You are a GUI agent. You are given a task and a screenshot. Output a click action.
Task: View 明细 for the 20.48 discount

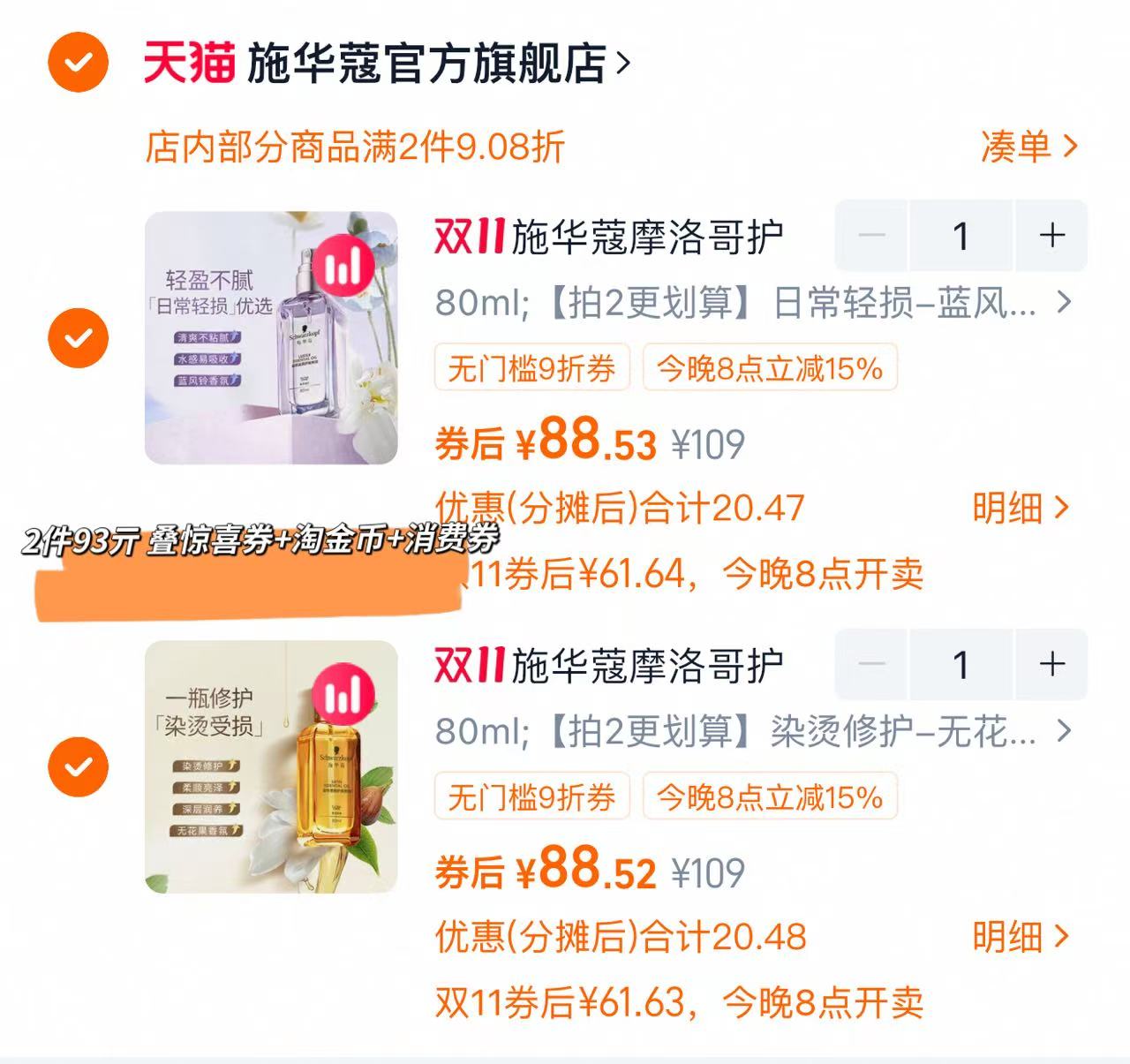point(1021,937)
